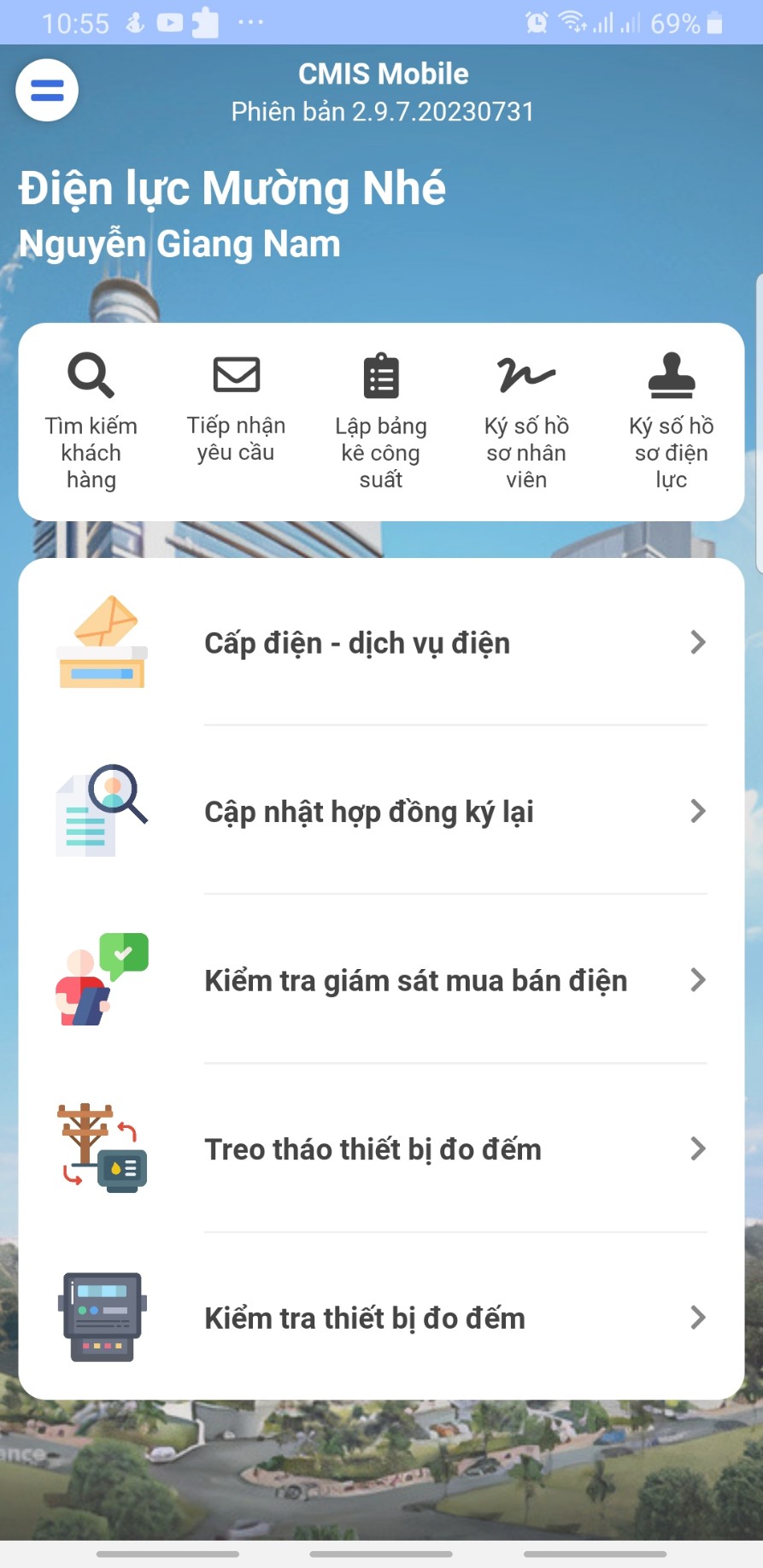The image size is (763, 1568).
Task: Open the Kiểm tra thiết bị đo đếm menu entry
Action: point(364,1318)
